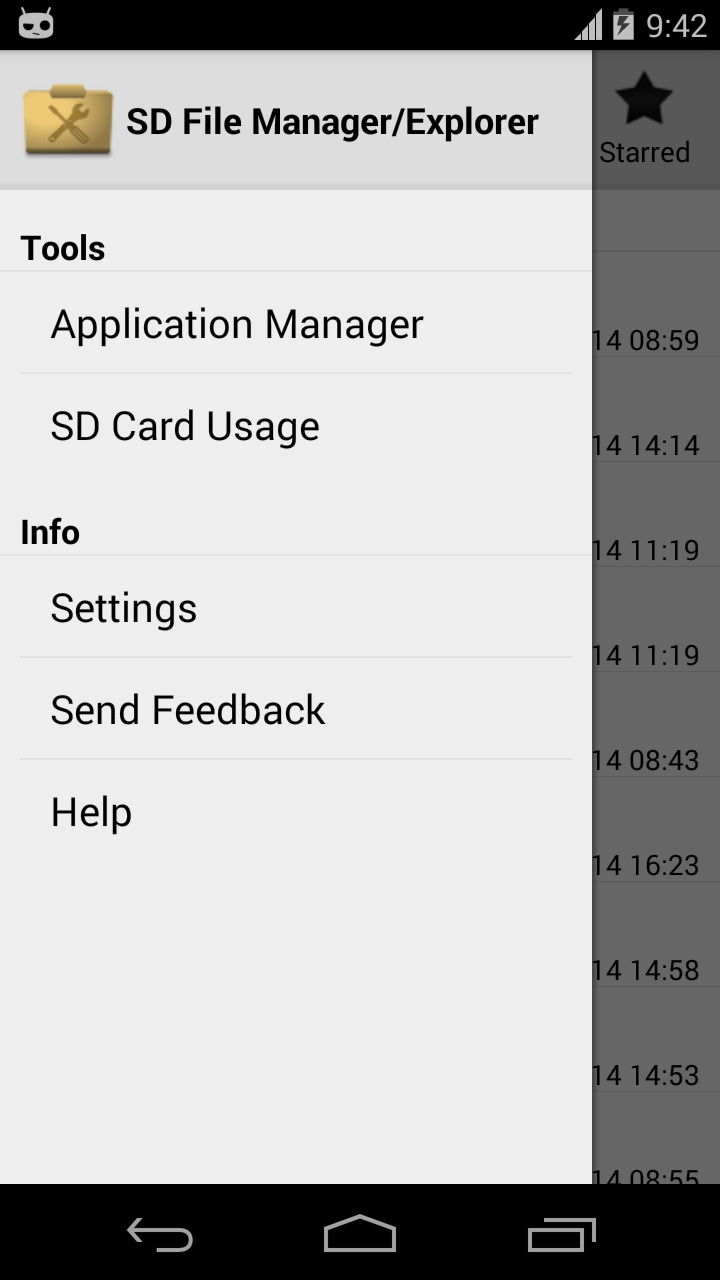The height and width of the screenshot is (1280, 720).
Task: Click the Info section header
Action: point(48,531)
